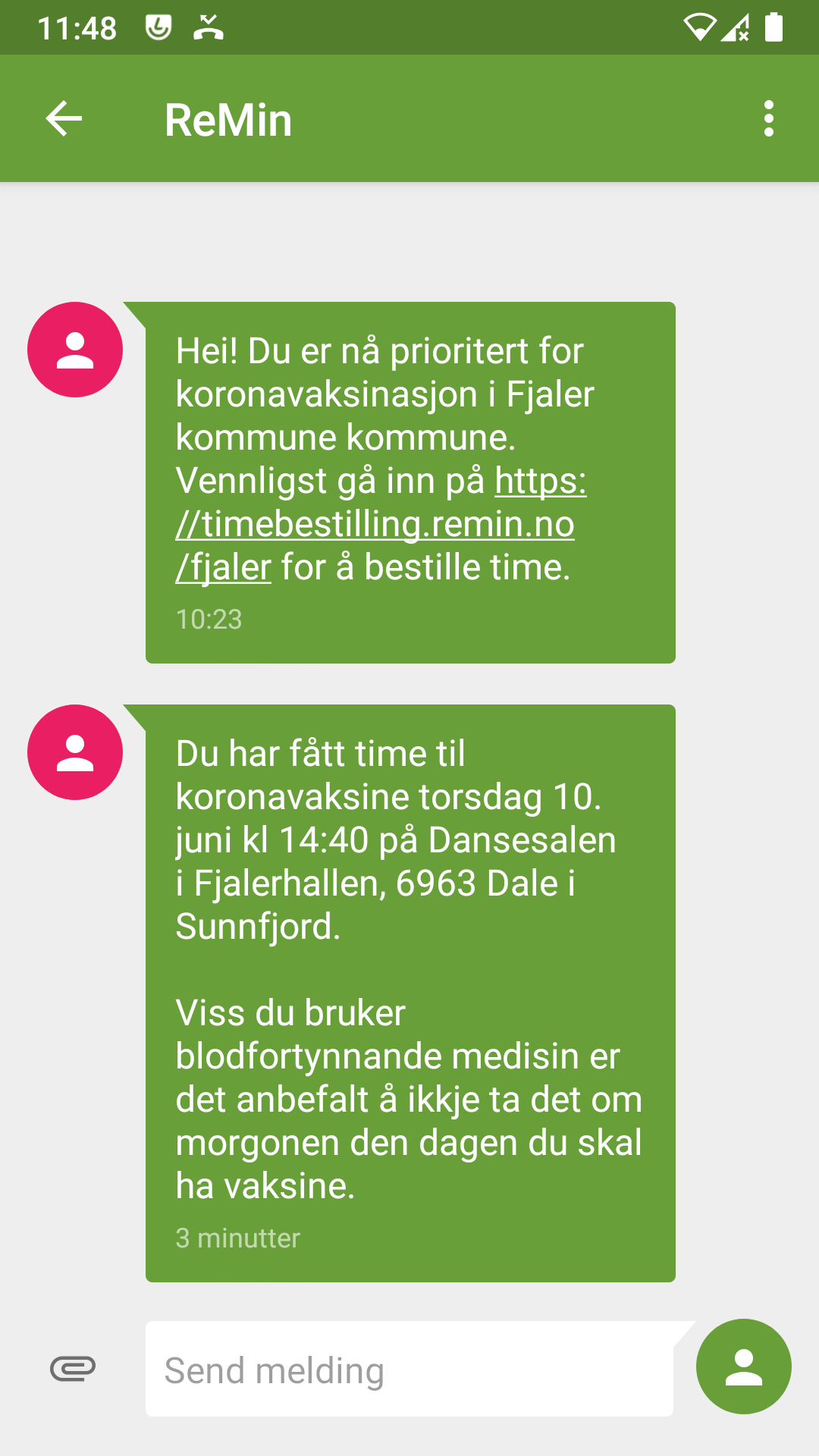This screenshot has width=819, height=1456.
Task: Tap the avatar beside the koronavaksine appointment message
Action: coord(75,752)
